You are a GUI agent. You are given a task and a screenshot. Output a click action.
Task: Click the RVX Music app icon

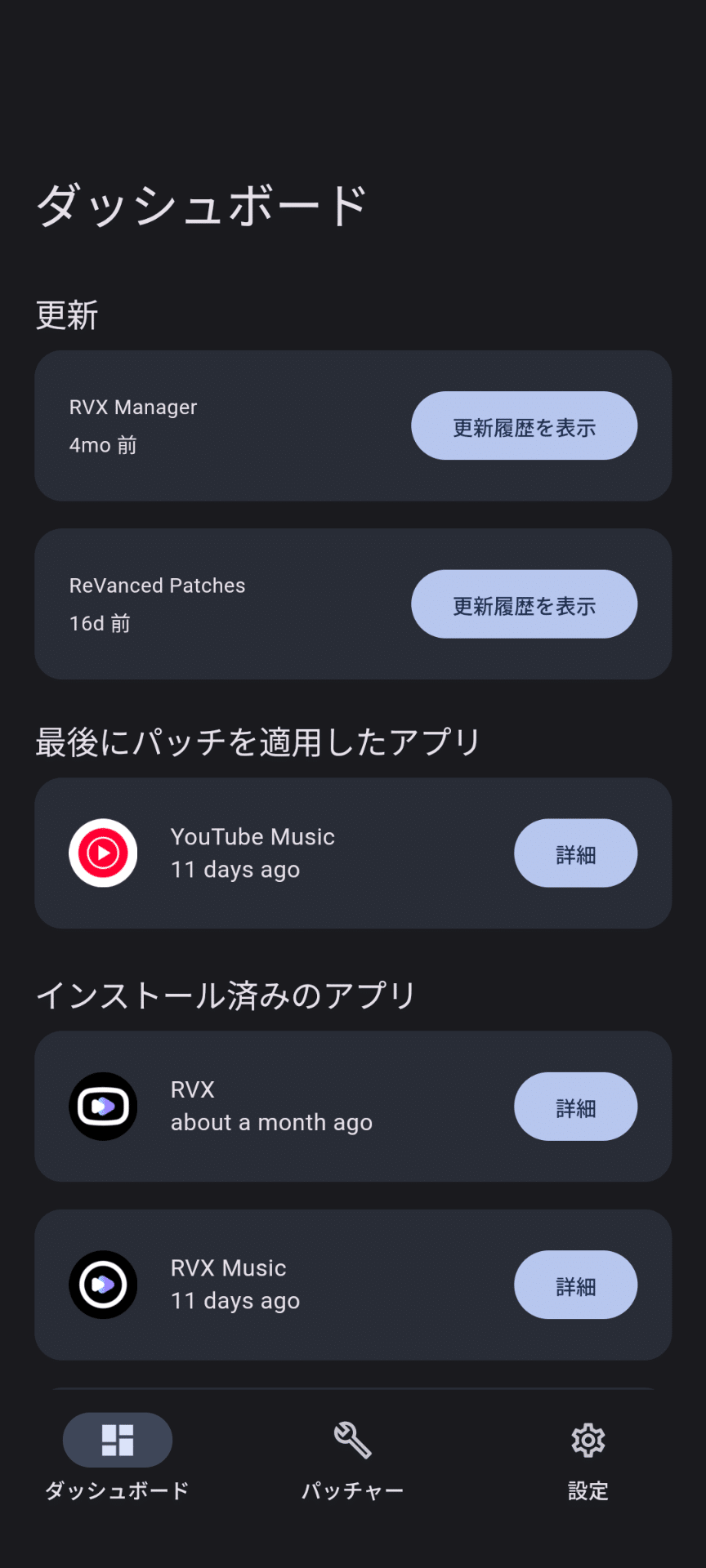103,1285
